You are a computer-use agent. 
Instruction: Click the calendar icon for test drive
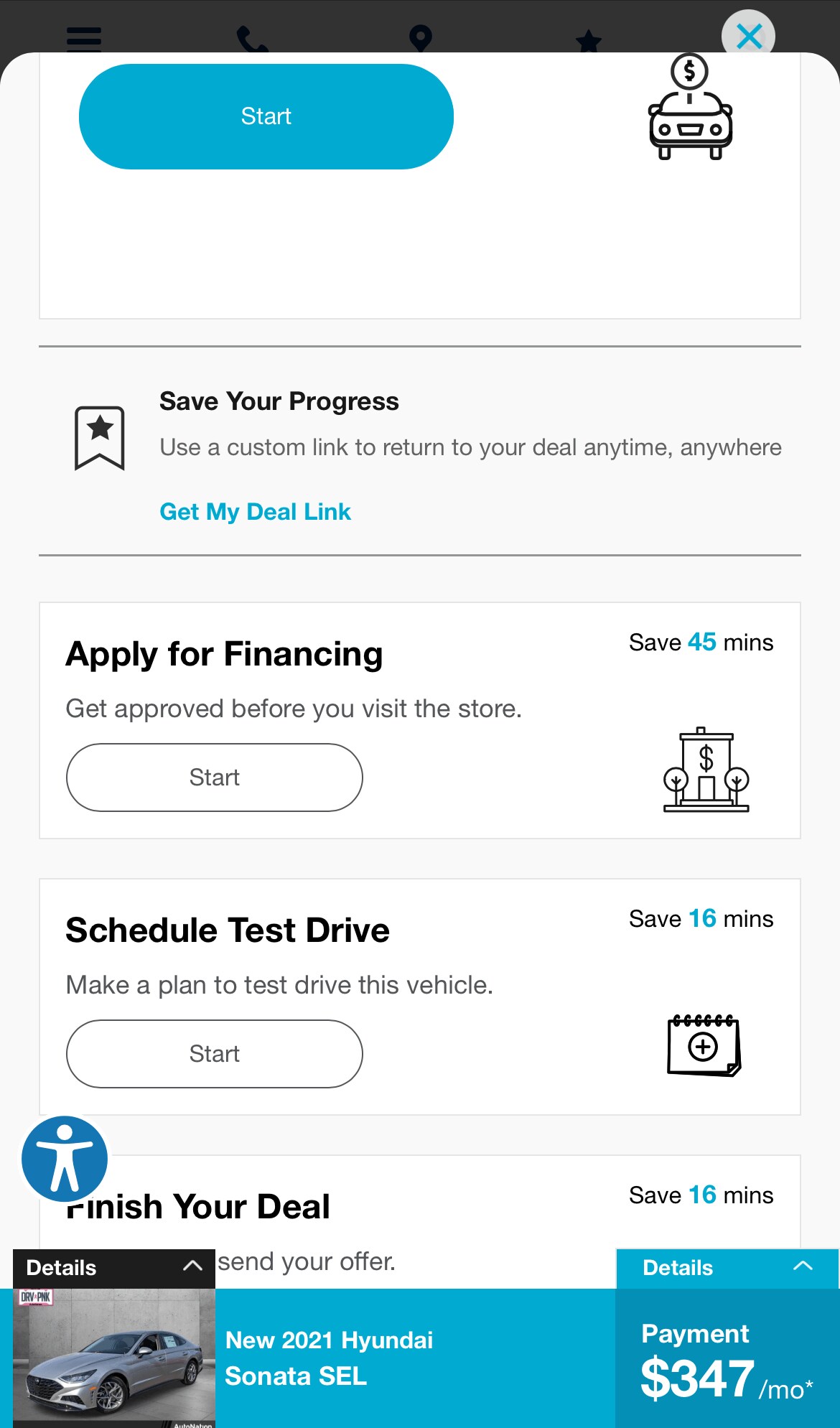coord(704,1046)
